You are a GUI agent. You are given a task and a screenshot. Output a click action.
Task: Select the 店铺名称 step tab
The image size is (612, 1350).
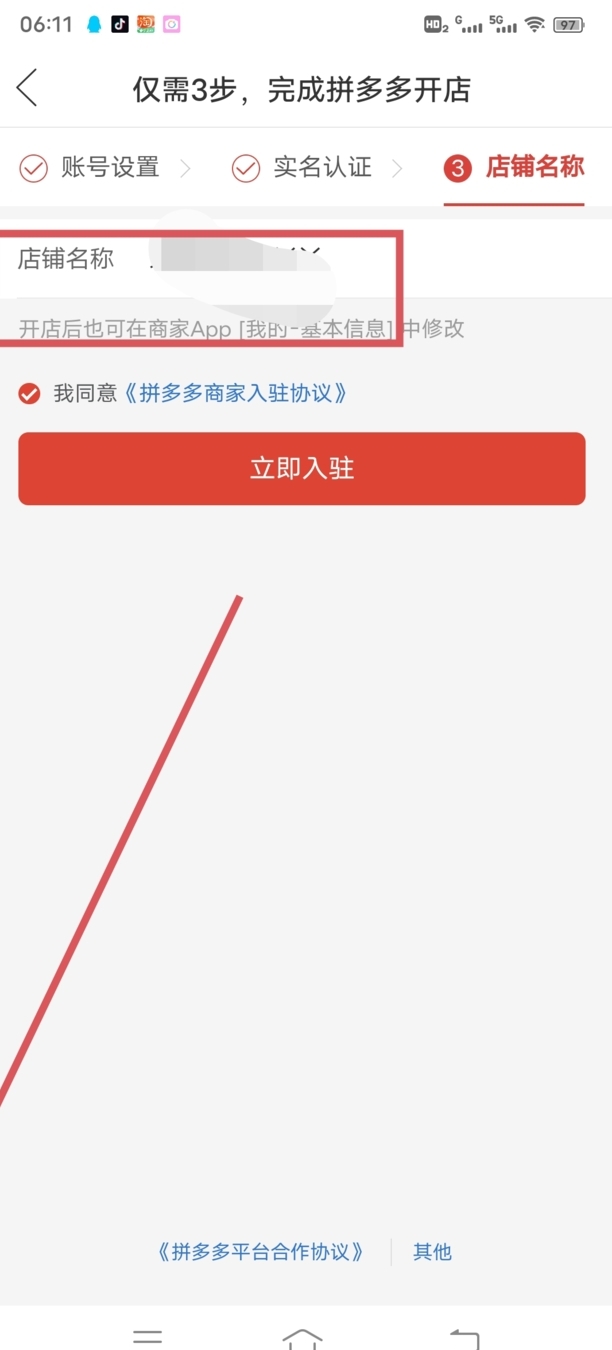[x=514, y=167]
